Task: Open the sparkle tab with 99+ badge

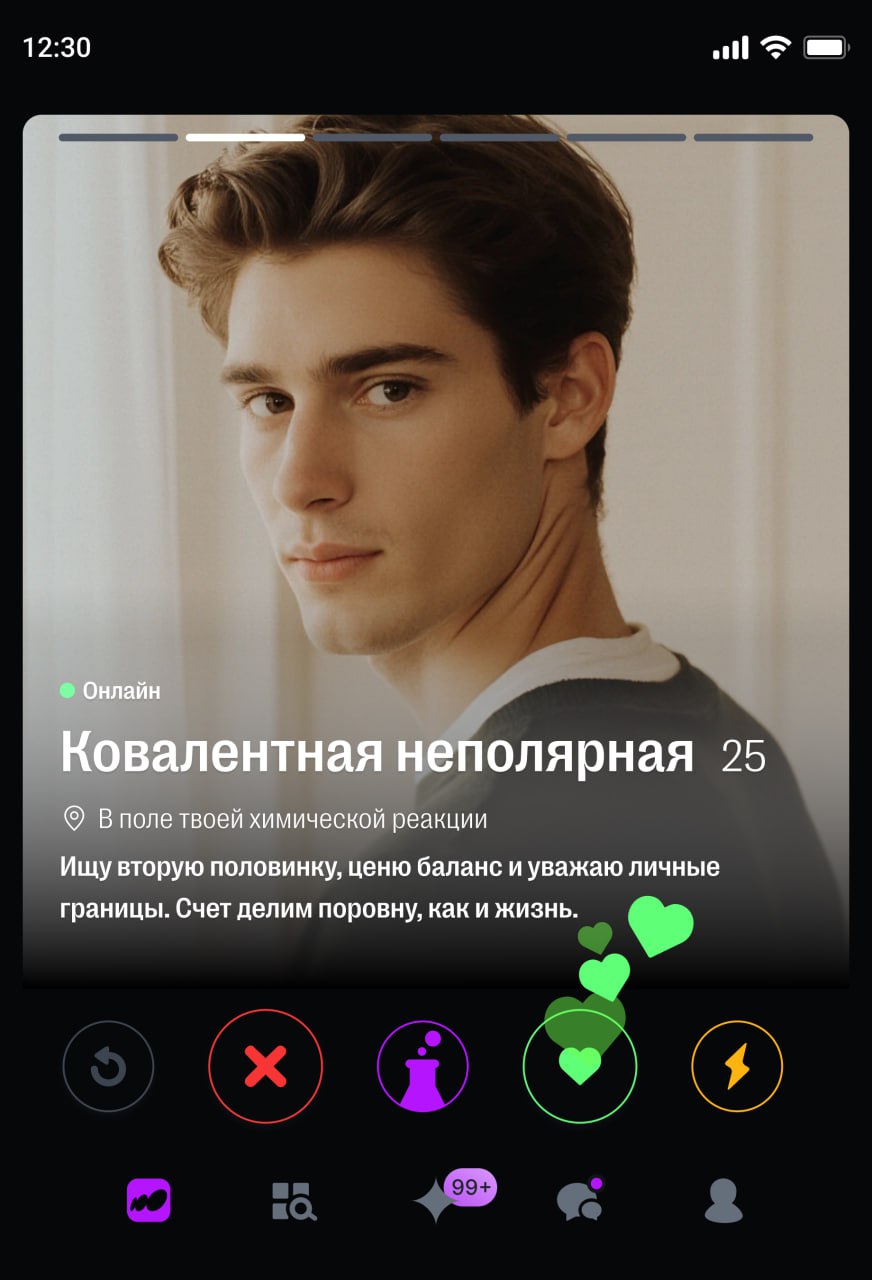Action: 437,1200
